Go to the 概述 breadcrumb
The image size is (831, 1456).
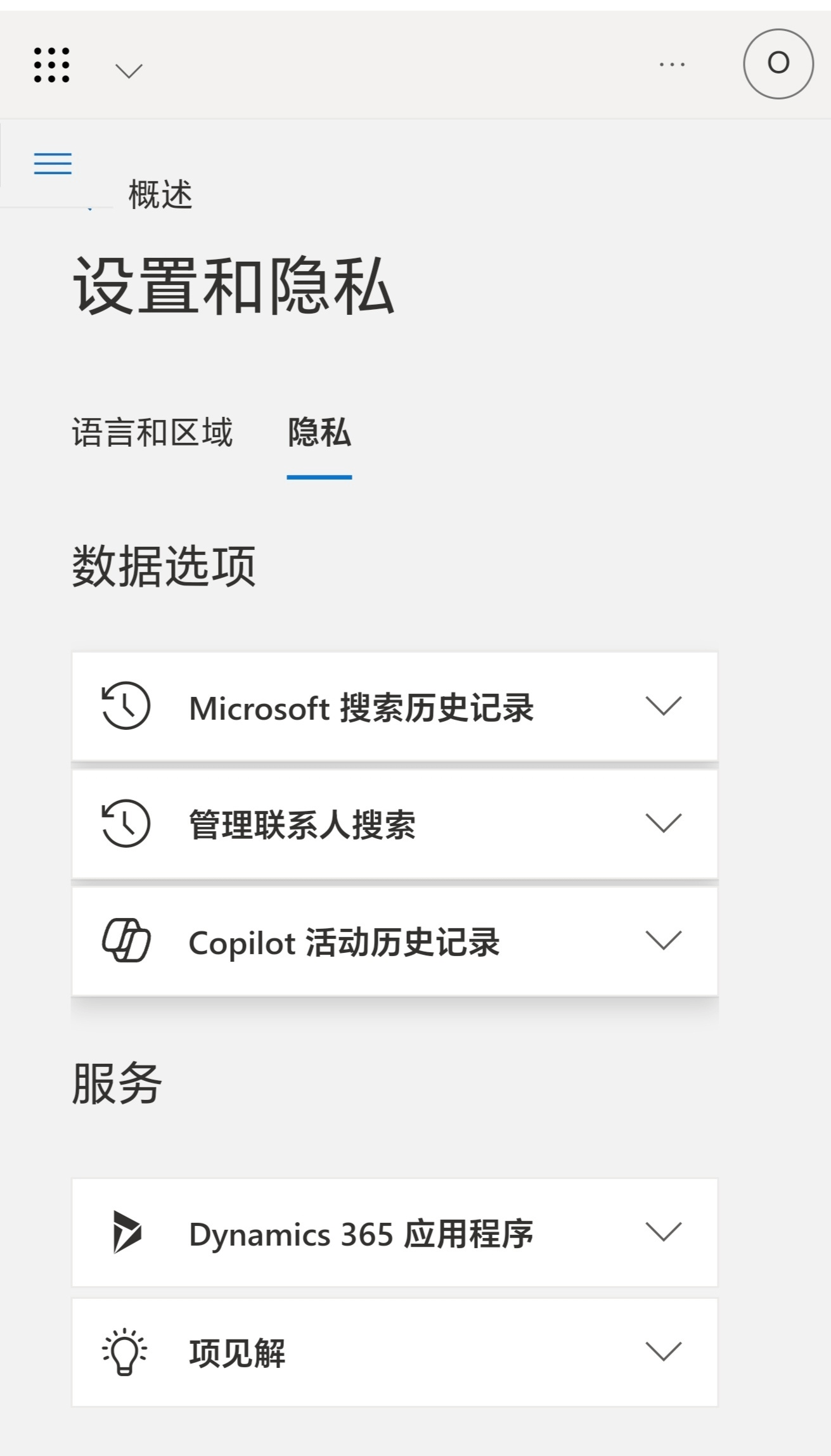coord(160,194)
